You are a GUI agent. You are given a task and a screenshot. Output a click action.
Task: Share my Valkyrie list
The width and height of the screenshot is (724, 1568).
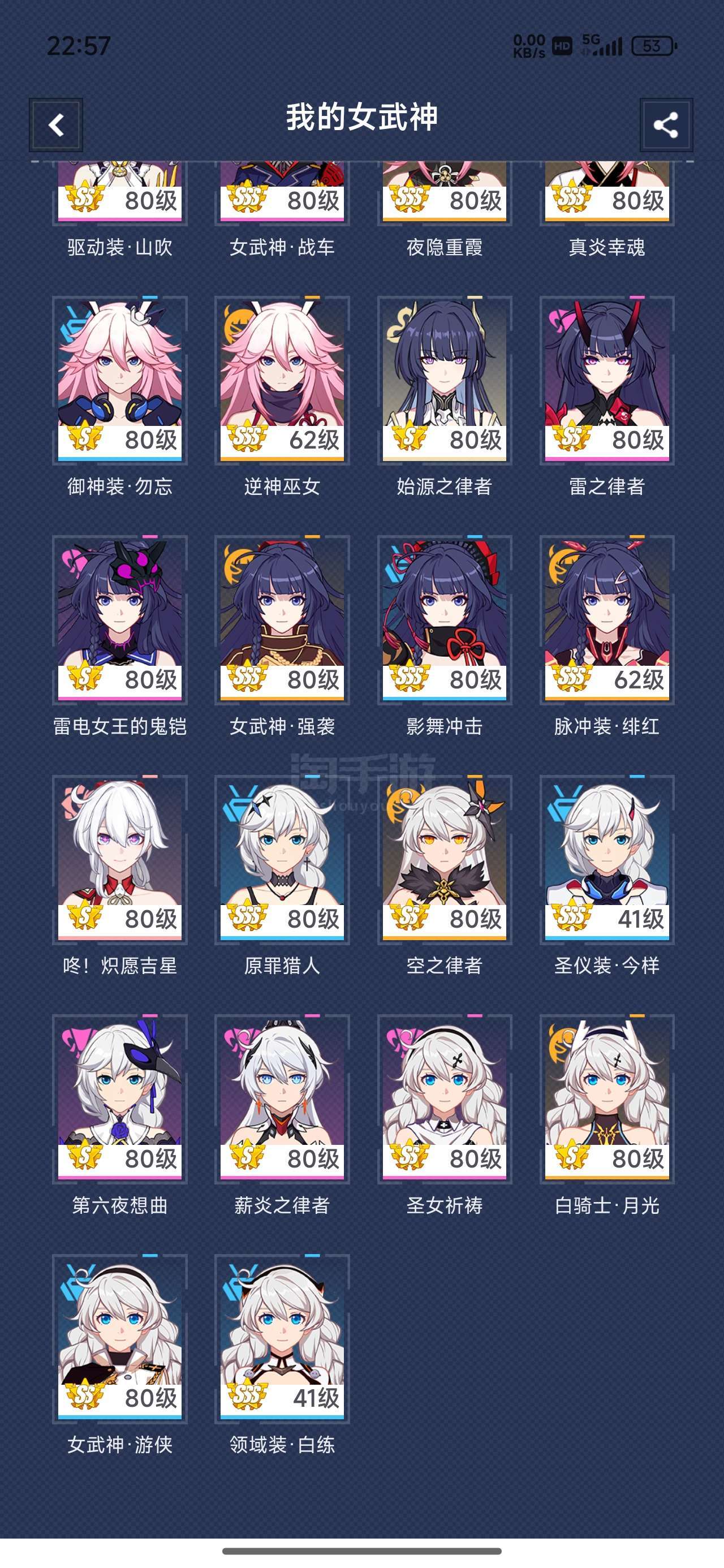[x=666, y=125]
